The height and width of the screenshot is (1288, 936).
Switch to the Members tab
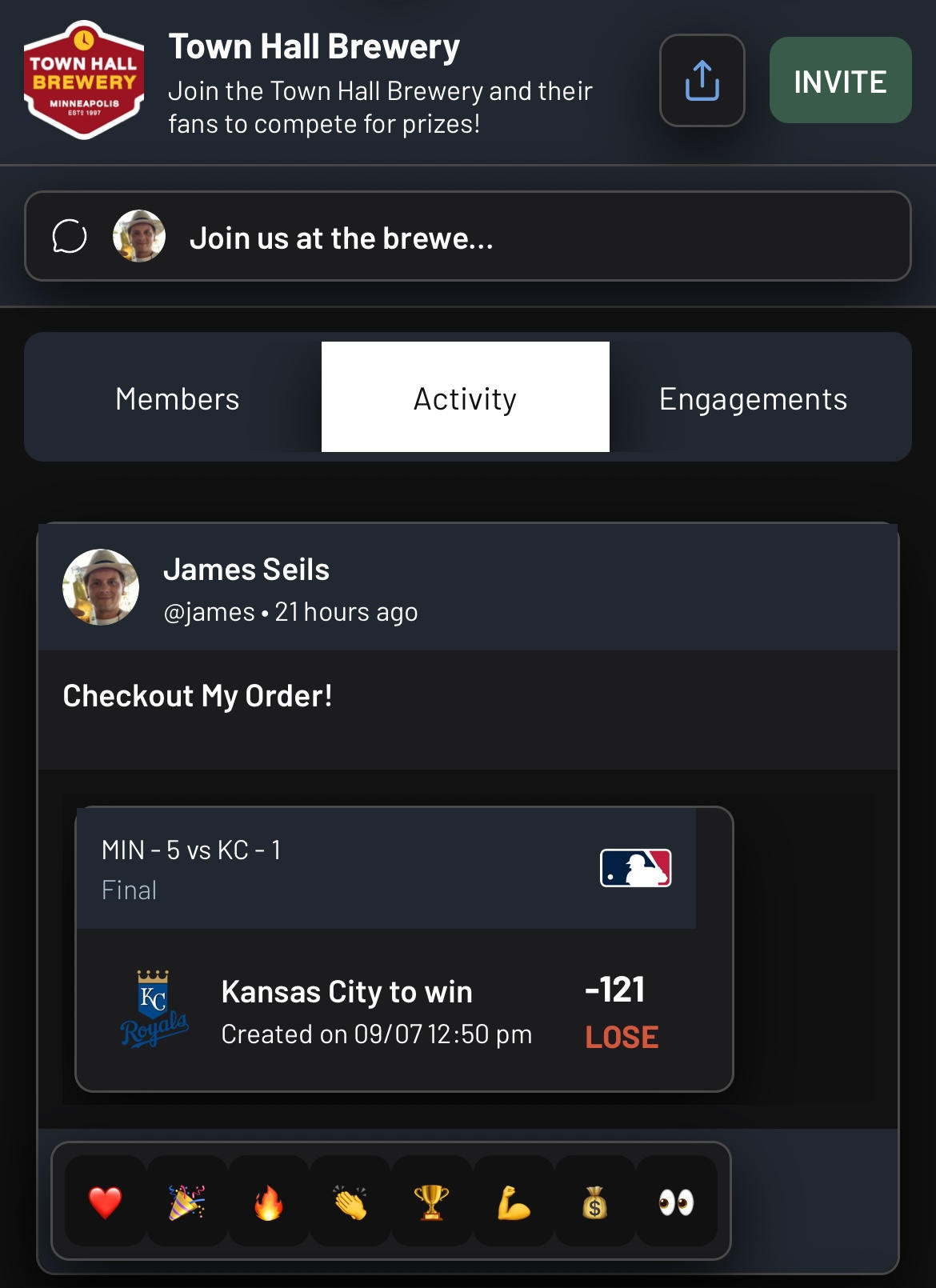pos(177,398)
